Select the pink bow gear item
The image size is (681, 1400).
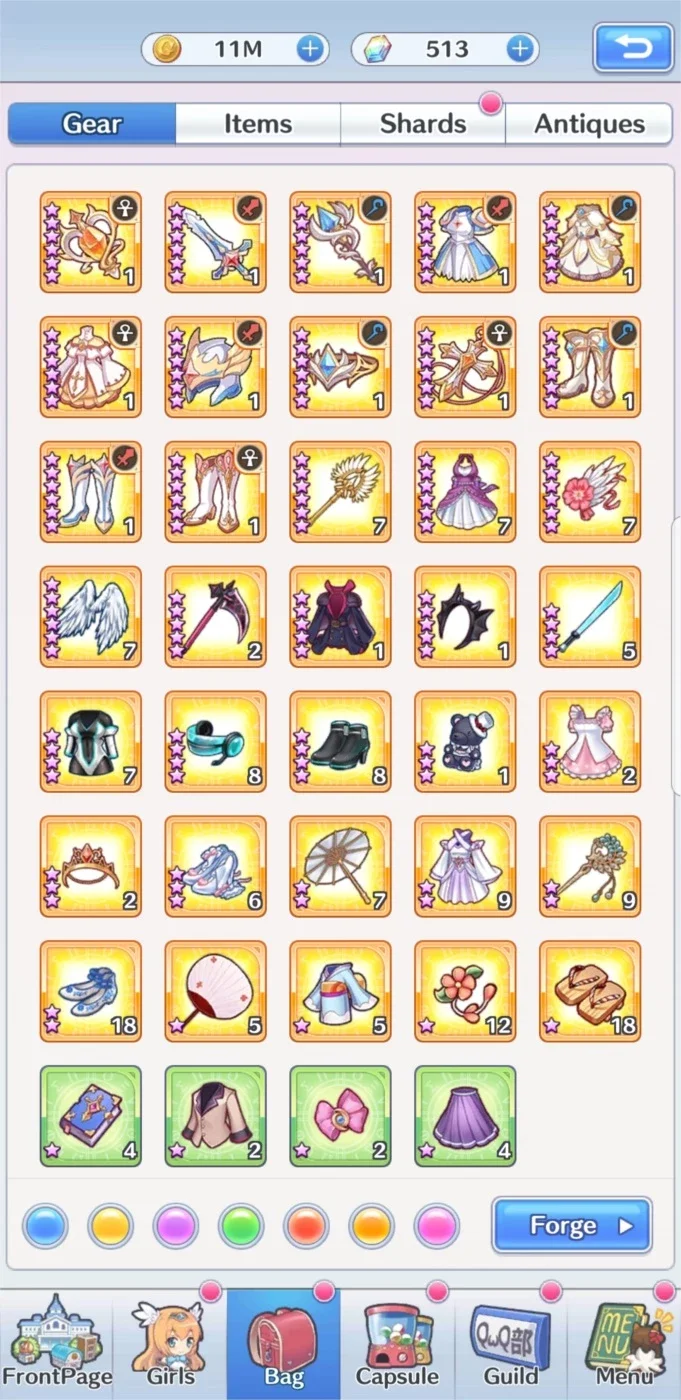(341, 1116)
